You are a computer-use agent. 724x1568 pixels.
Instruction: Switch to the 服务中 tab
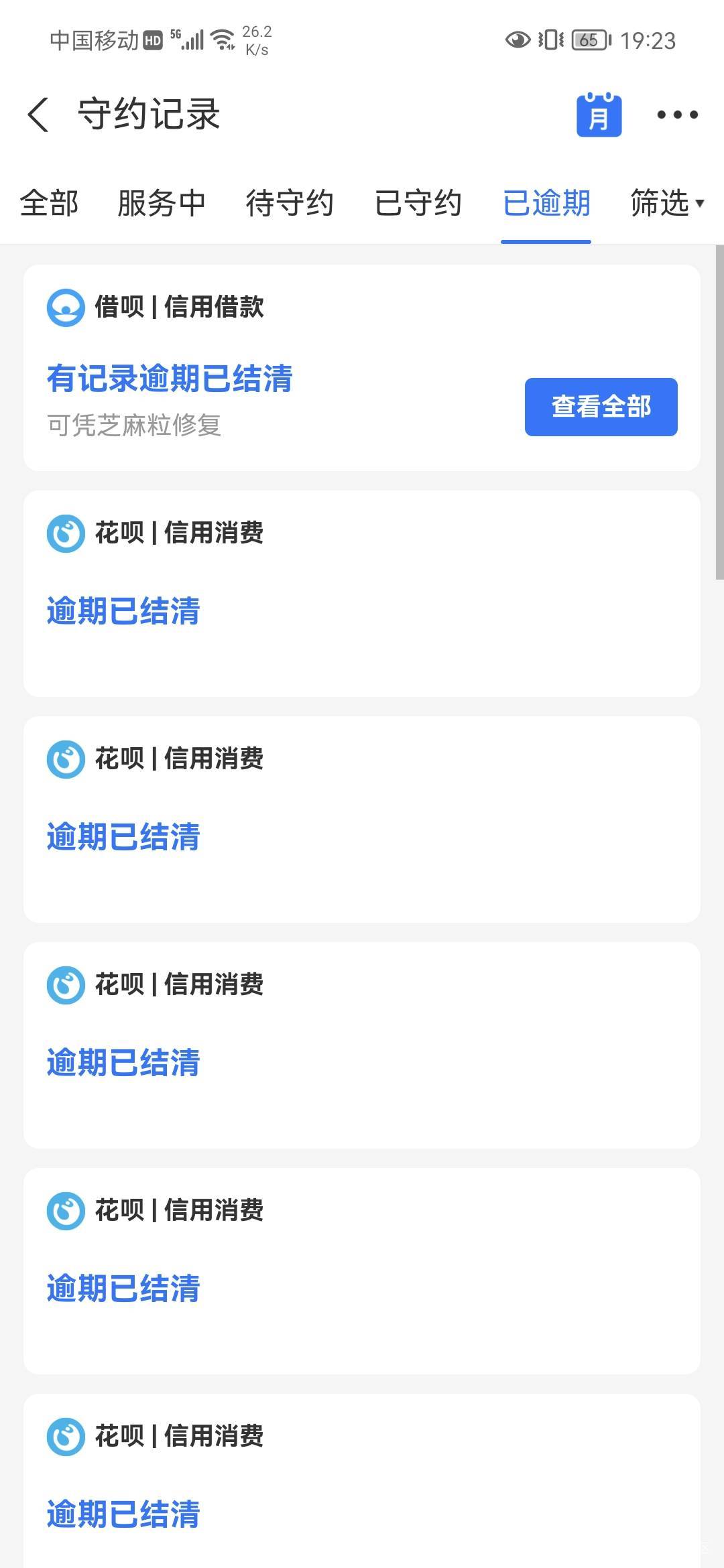pyautogui.click(x=162, y=203)
